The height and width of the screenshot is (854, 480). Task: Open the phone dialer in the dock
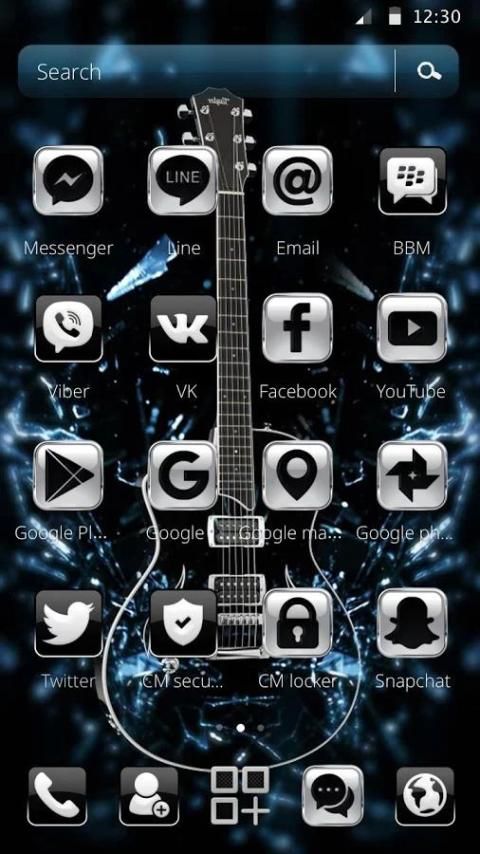click(x=57, y=796)
